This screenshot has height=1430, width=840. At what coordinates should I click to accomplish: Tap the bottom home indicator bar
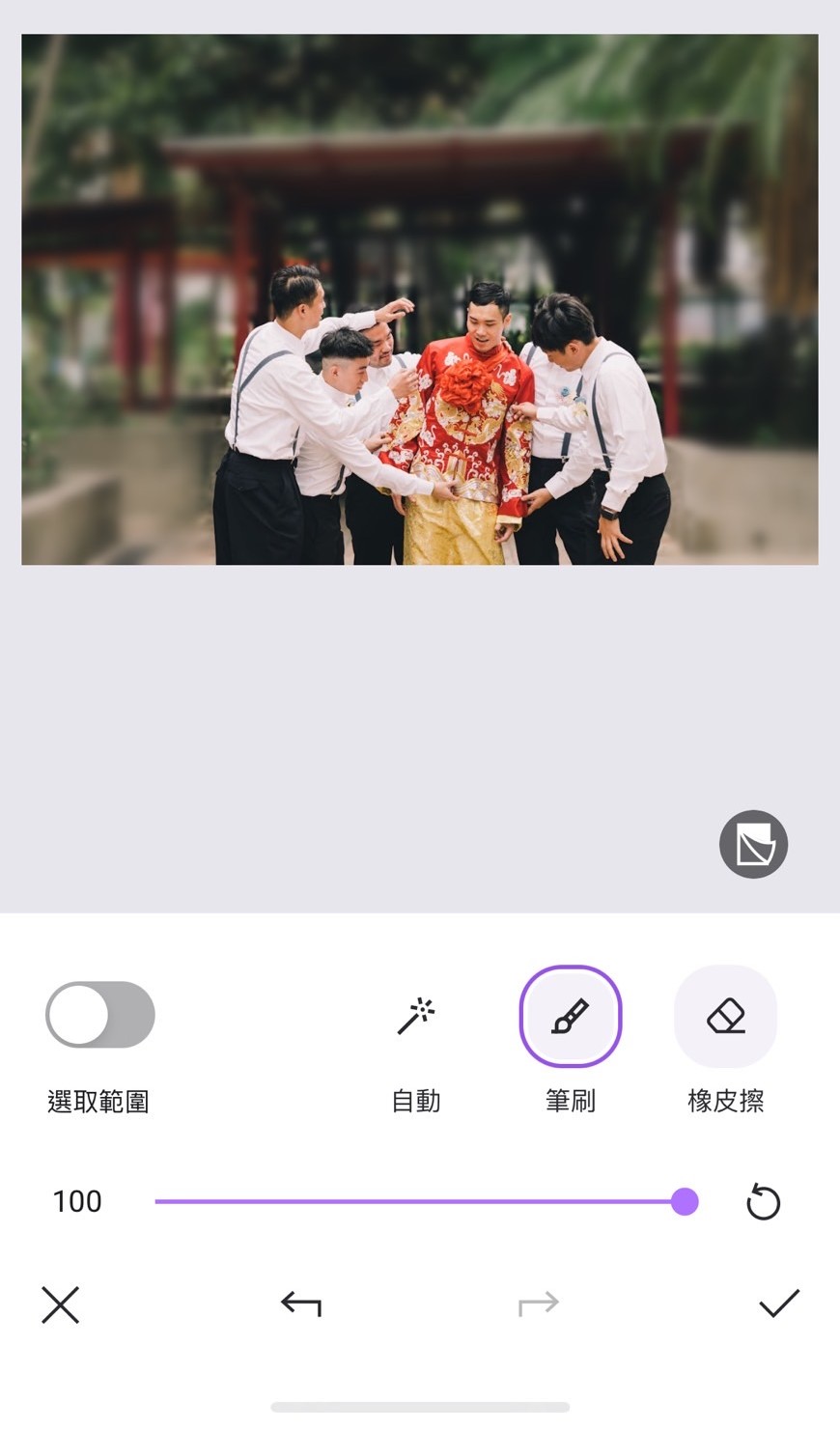[x=419, y=1407]
